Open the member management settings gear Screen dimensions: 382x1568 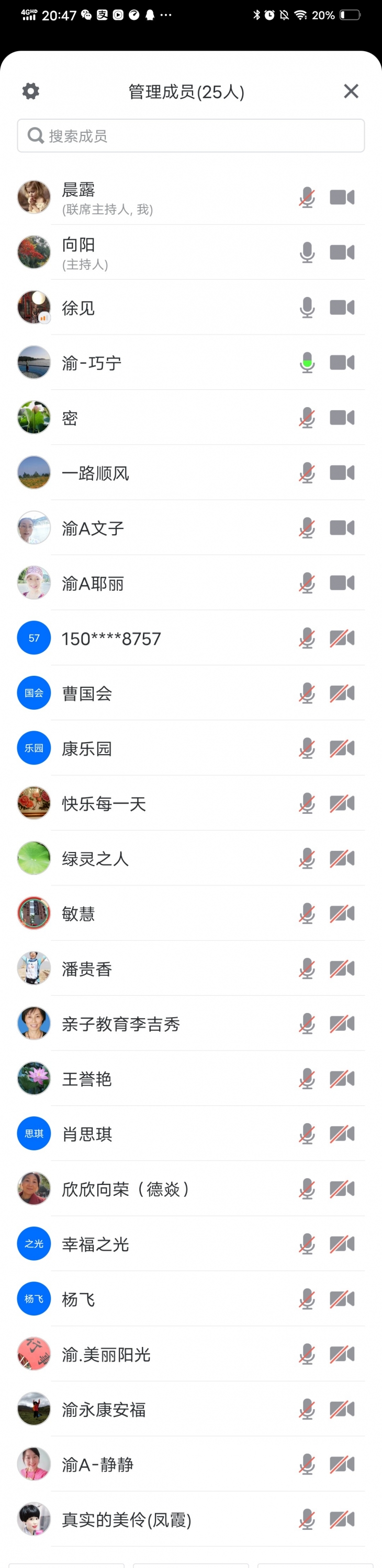click(x=31, y=91)
